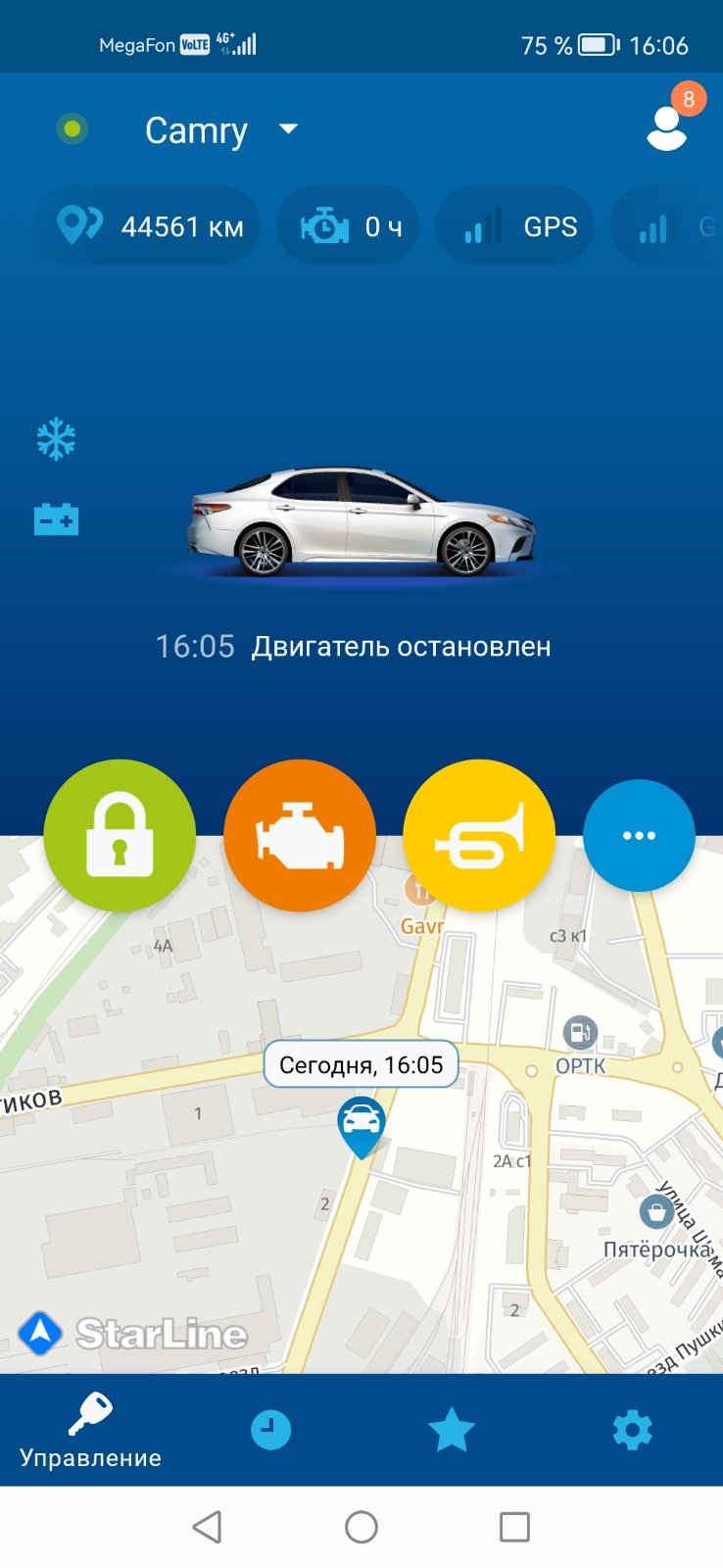Open the engine hours 0 ч chip
This screenshot has height=1568, width=723.
[348, 226]
